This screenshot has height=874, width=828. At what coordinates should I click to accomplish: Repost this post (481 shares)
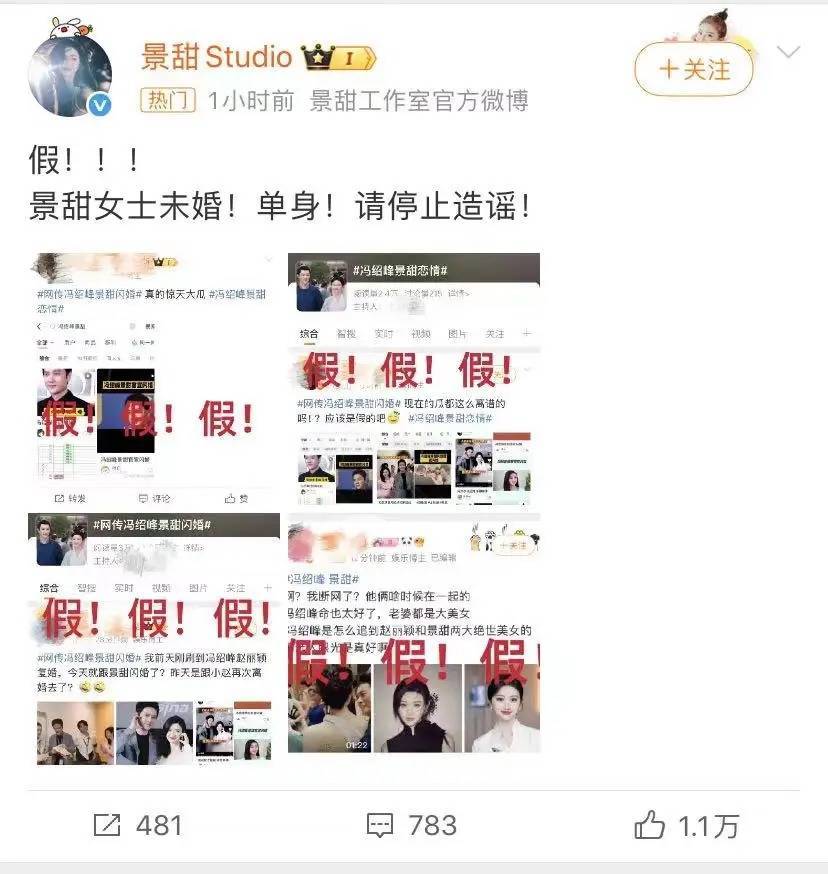[x=139, y=824]
